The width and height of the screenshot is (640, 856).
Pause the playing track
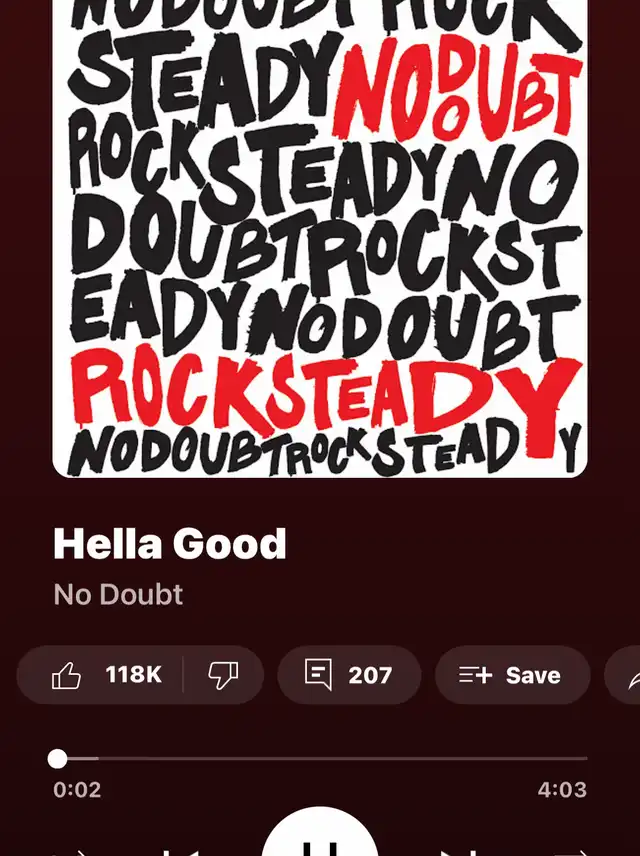[x=320, y=842]
